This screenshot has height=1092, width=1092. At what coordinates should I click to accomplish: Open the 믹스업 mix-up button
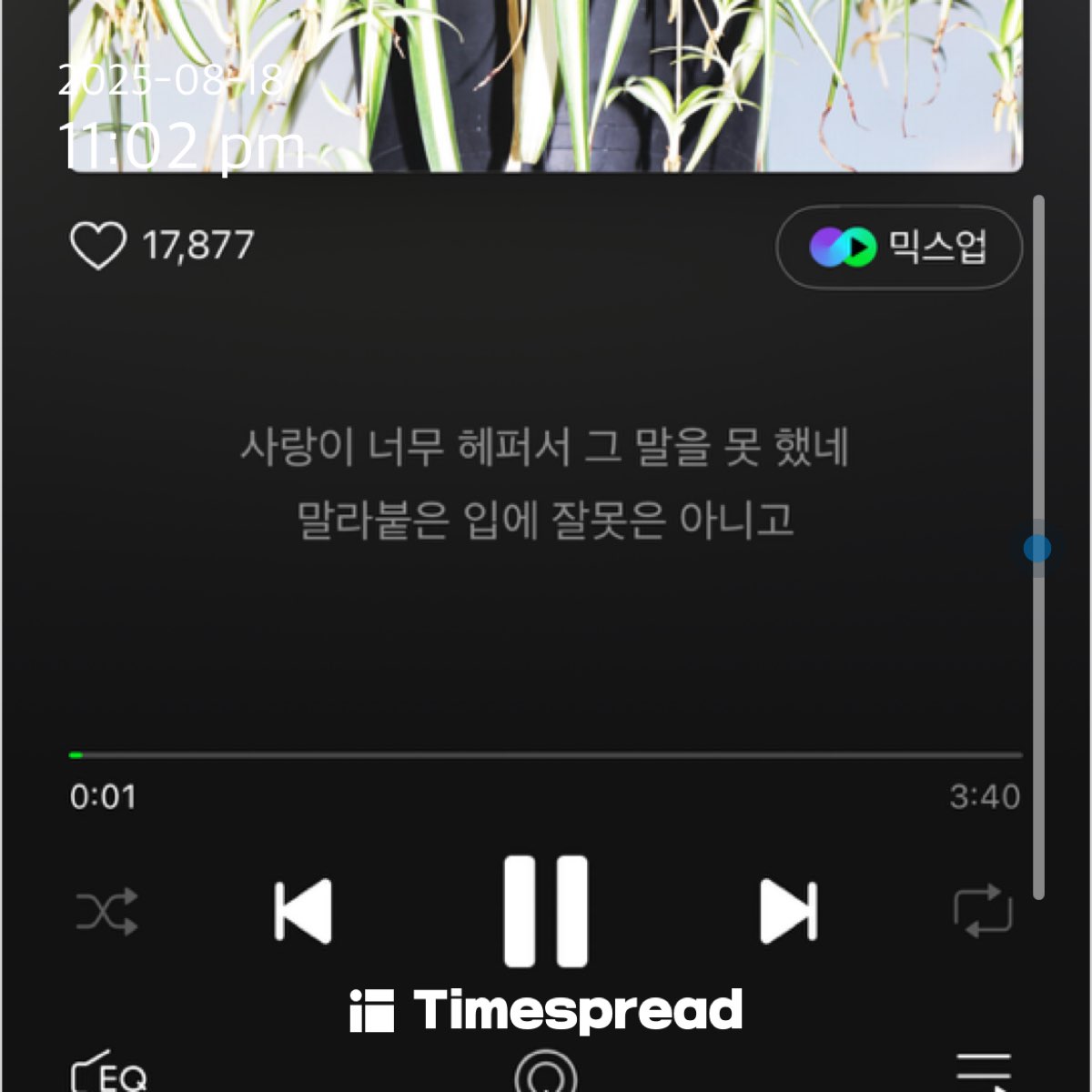(898, 248)
